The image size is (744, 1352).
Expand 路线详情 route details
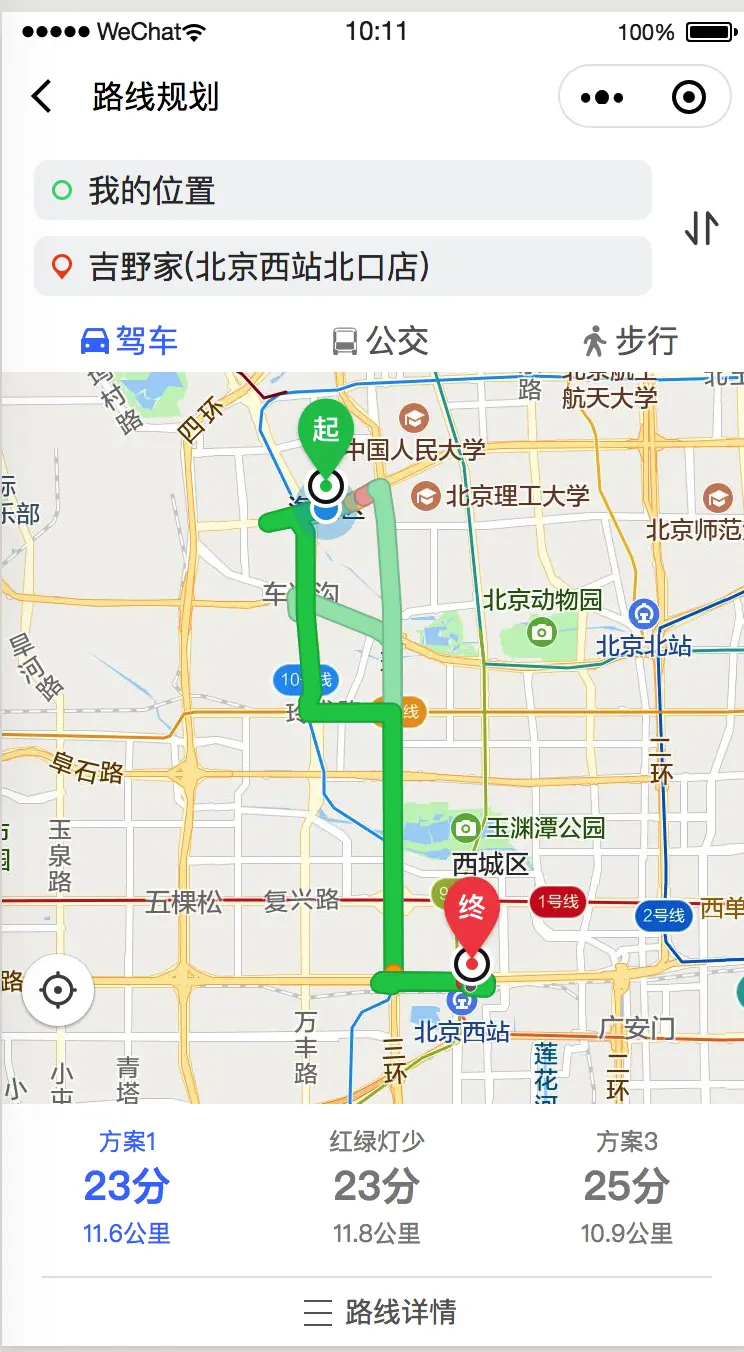378,1312
